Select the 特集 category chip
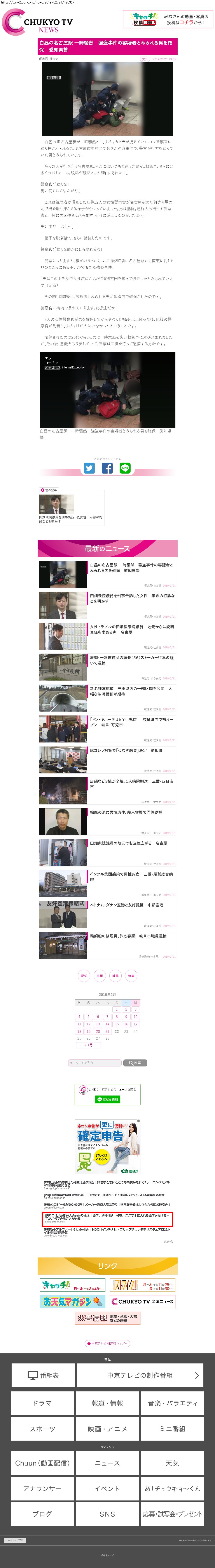The image size is (215, 1568). click(x=130, y=975)
